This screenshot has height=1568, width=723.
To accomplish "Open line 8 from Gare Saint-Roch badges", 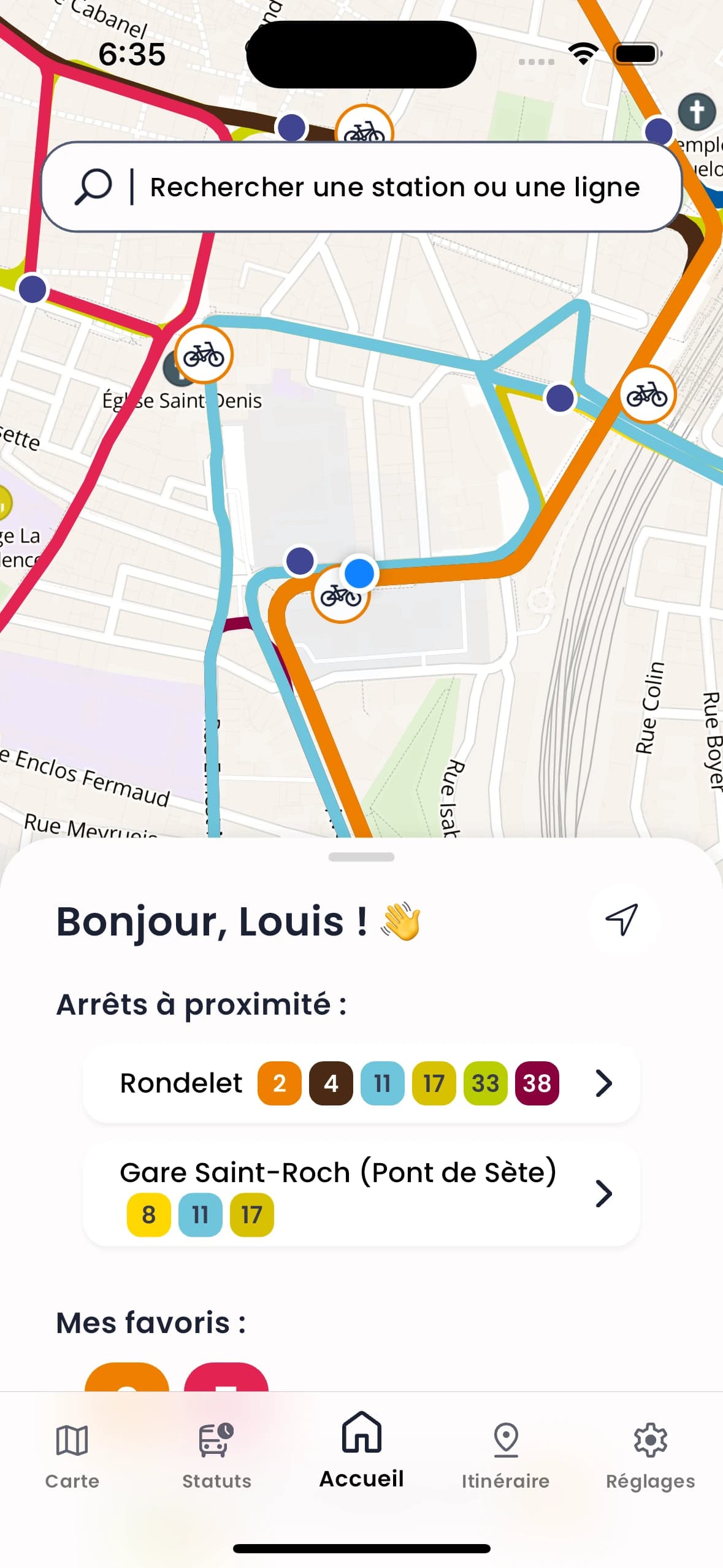I will point(148,1212).
